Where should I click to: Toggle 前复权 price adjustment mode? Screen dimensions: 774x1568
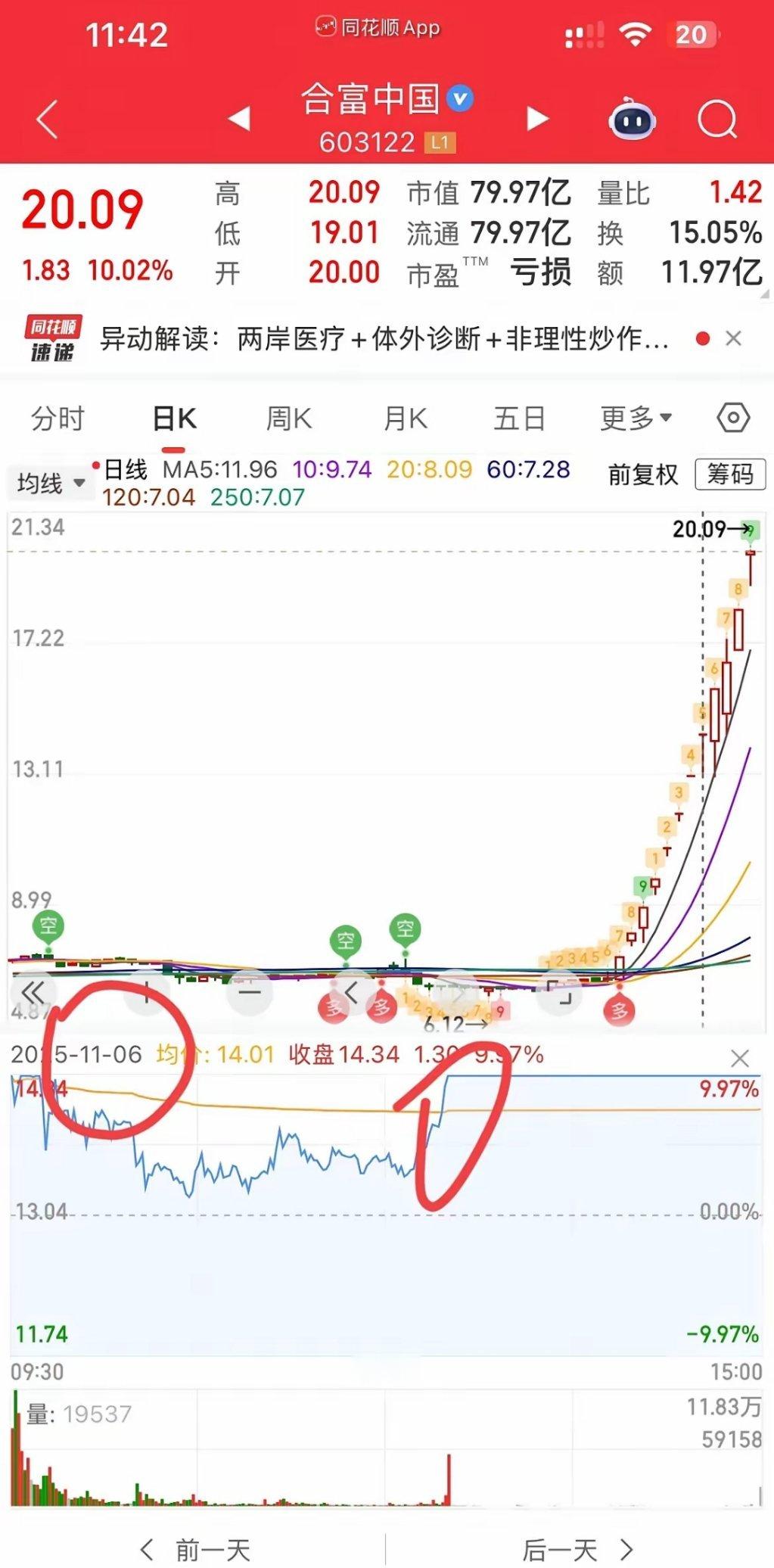pos(642,476)
